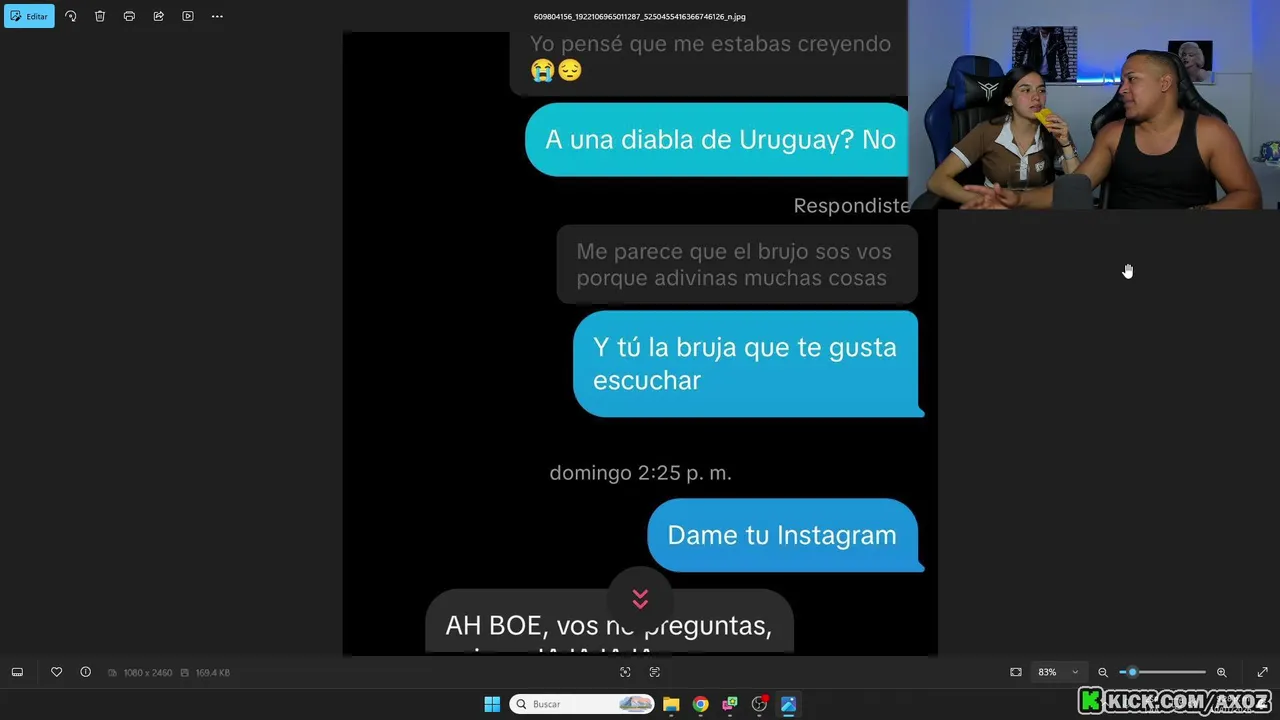Show file info panel
Image resolution: width=1280 pixels, height=720 pixels.
point(85,672)
